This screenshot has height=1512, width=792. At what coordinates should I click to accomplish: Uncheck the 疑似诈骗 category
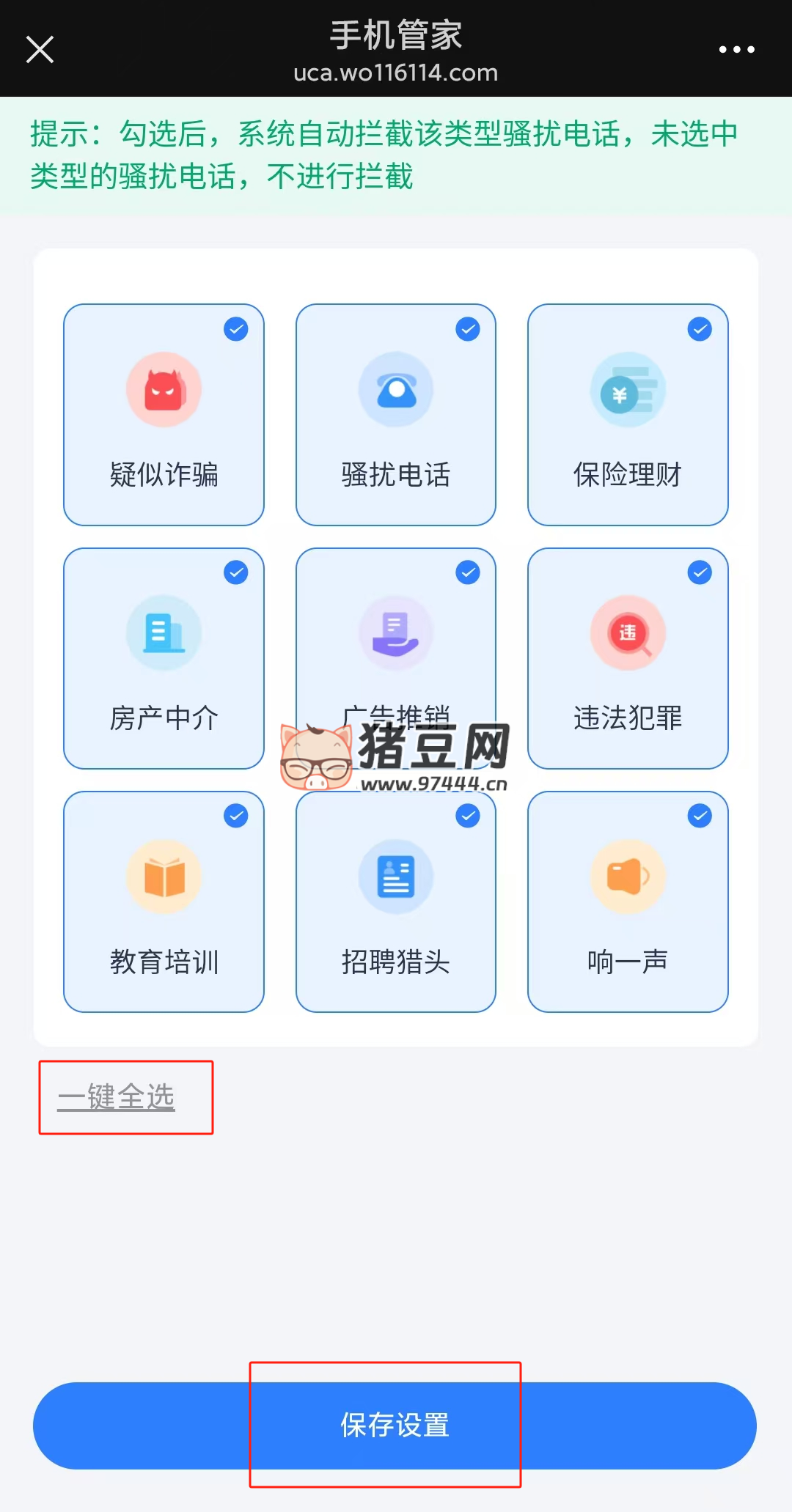point(164,415)
